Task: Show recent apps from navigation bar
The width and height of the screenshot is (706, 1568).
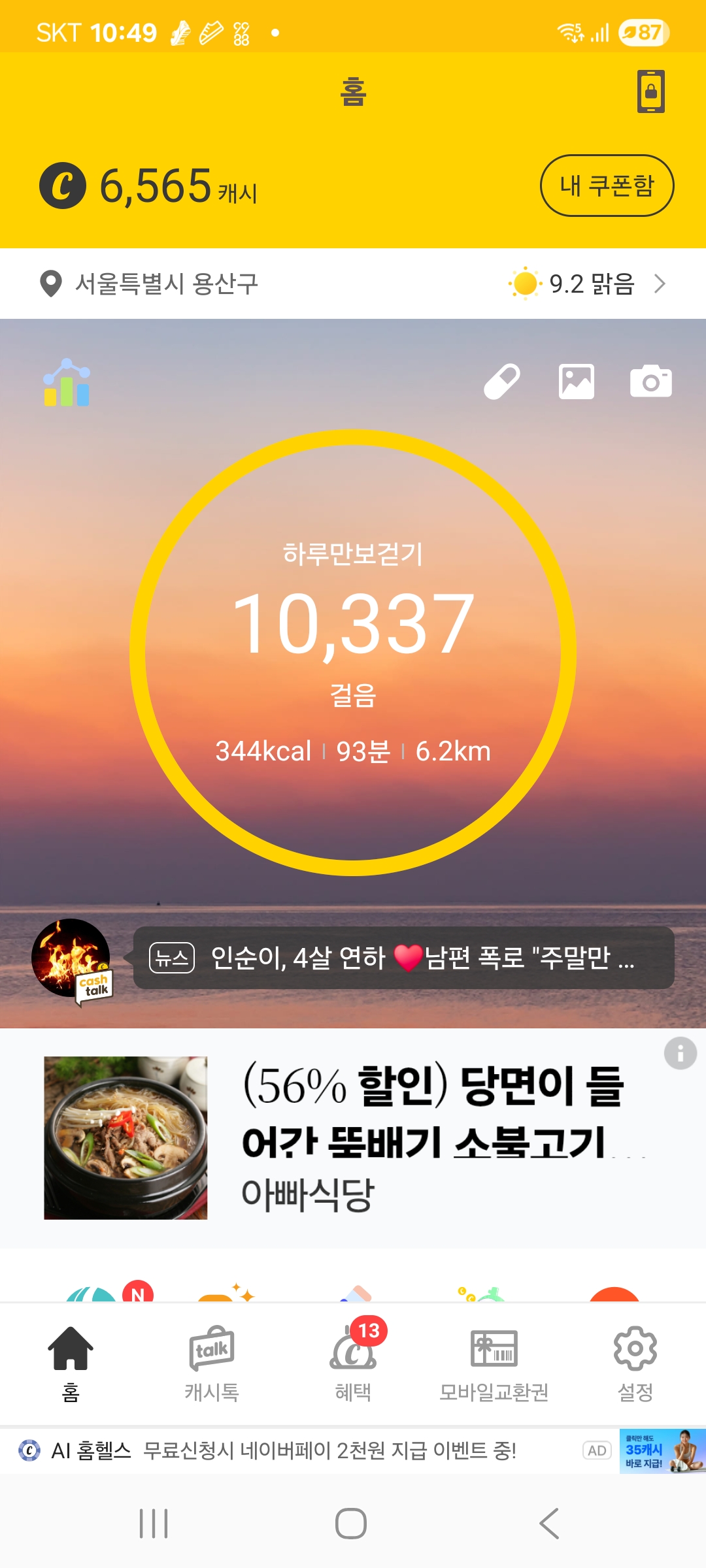Action: click(154, 1524)
